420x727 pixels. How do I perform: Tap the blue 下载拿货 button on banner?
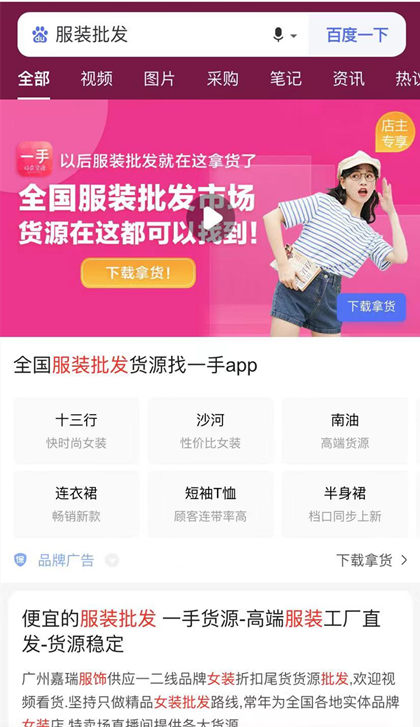[x=371, y=307]
